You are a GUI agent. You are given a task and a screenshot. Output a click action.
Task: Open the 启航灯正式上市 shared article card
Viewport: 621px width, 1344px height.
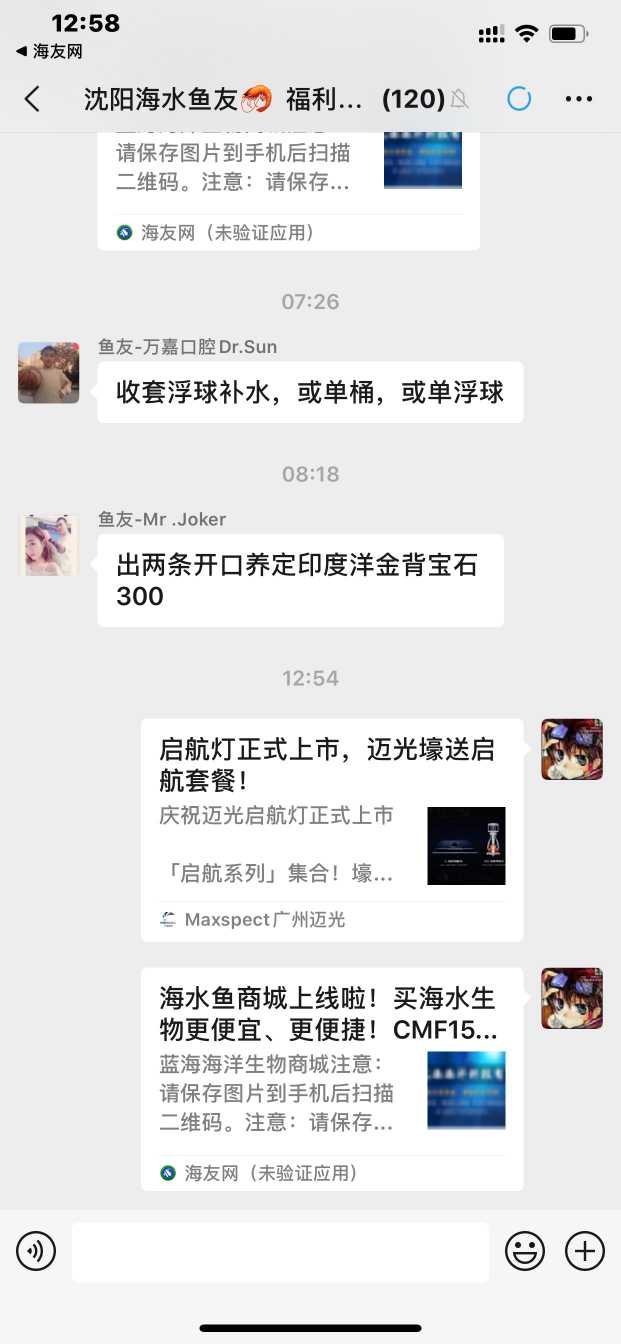pyautogui.click(x=331, y=829)
